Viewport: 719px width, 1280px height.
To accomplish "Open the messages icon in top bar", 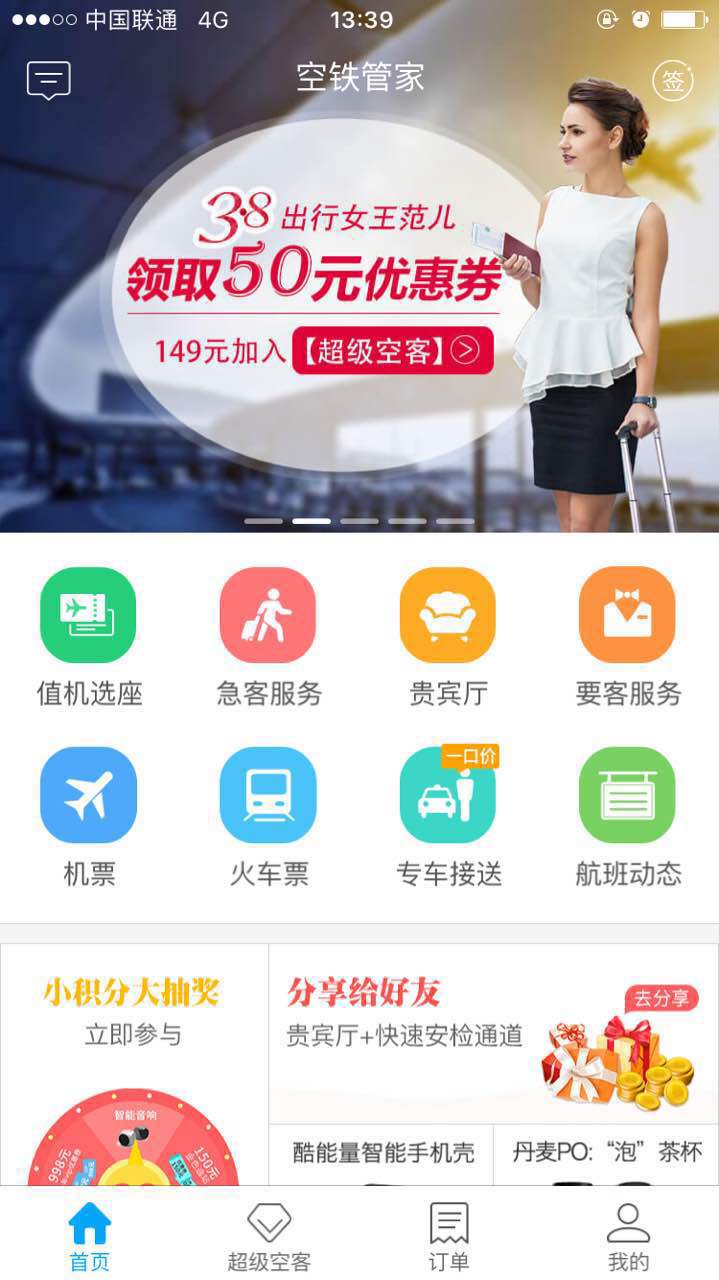I will (x=48, y=80).
